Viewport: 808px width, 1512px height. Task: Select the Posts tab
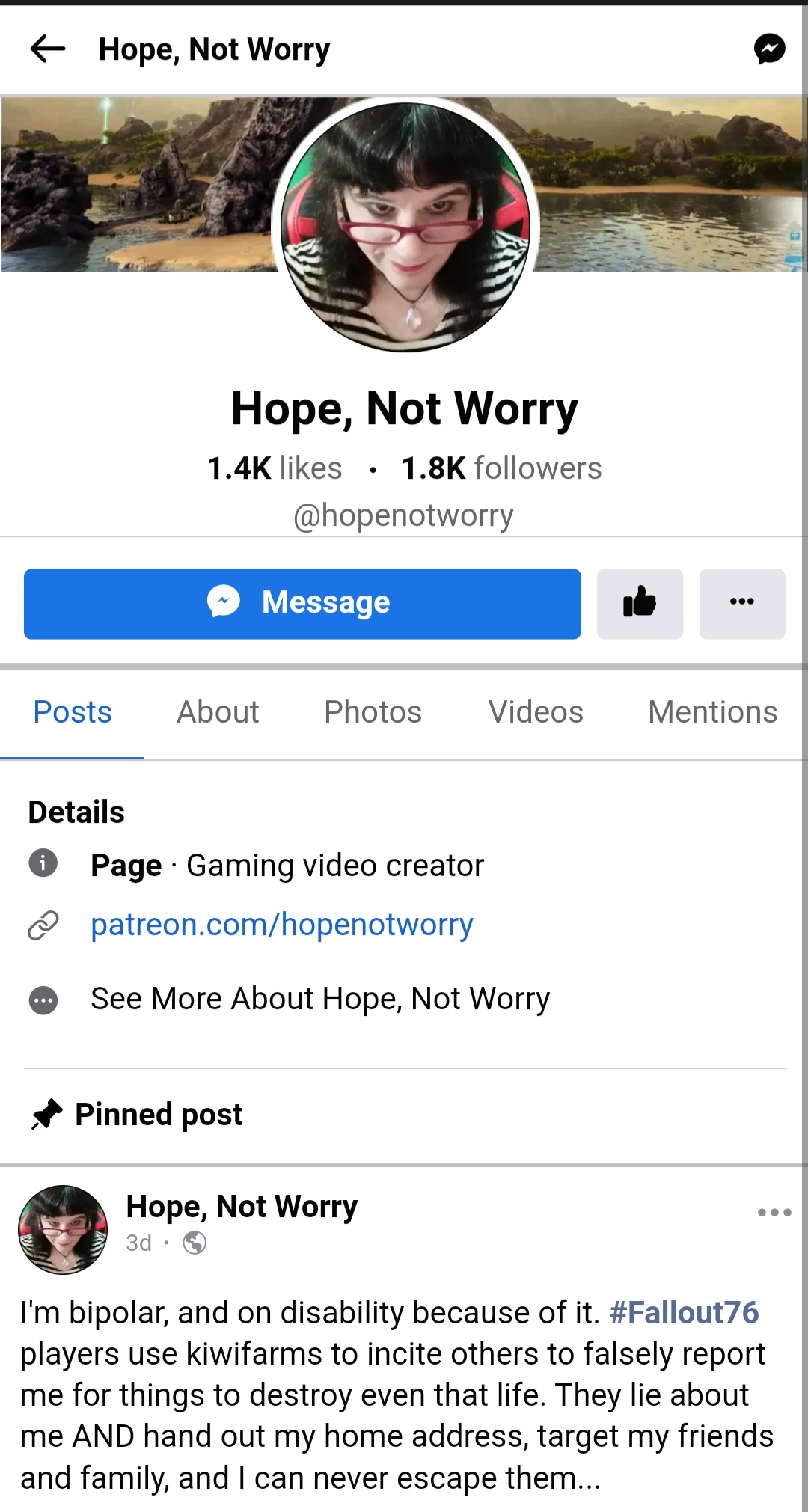point(73,712)
